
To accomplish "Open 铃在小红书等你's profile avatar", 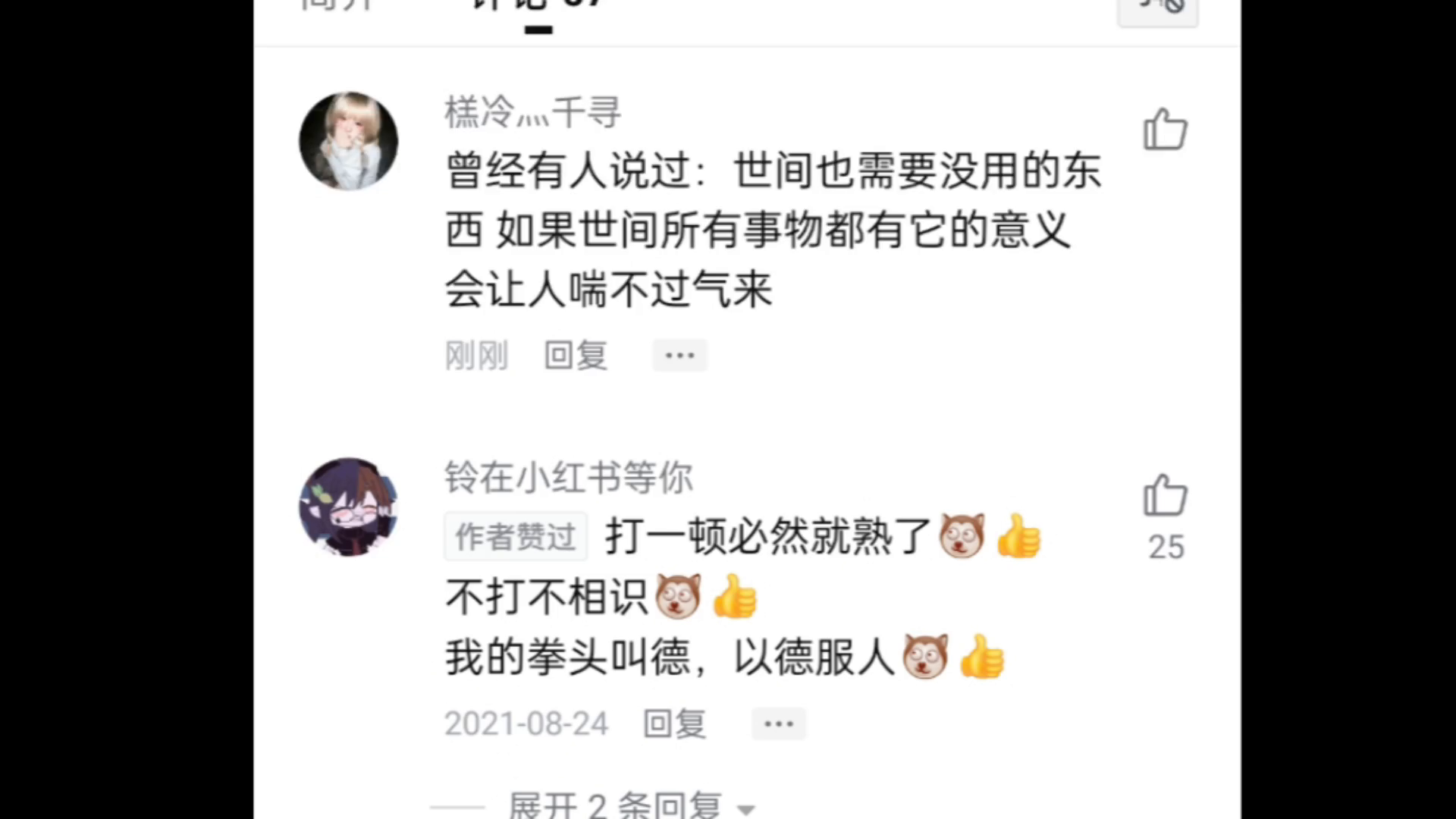I will tap(348, 507).
